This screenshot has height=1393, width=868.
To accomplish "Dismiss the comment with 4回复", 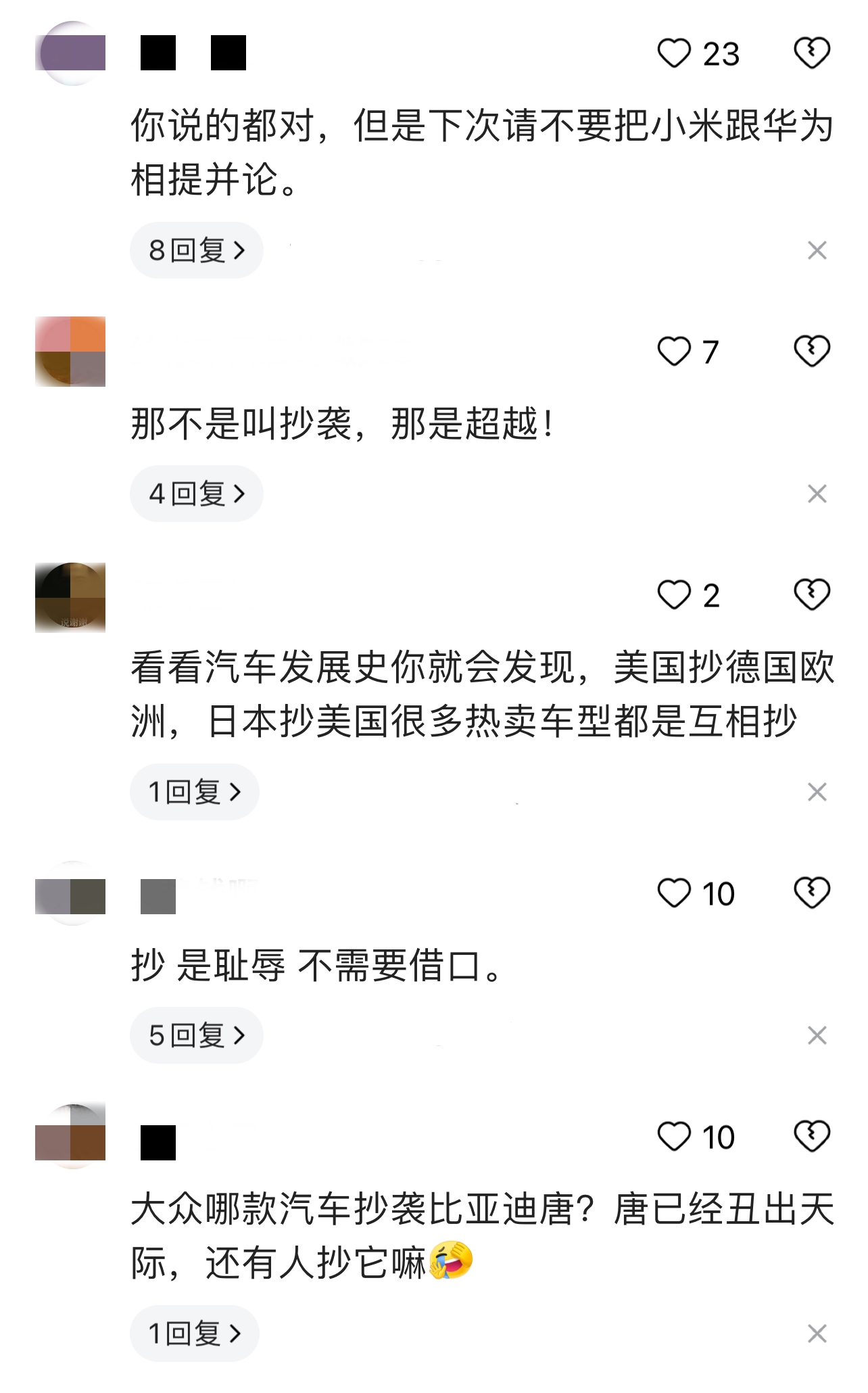I will 817,494.
